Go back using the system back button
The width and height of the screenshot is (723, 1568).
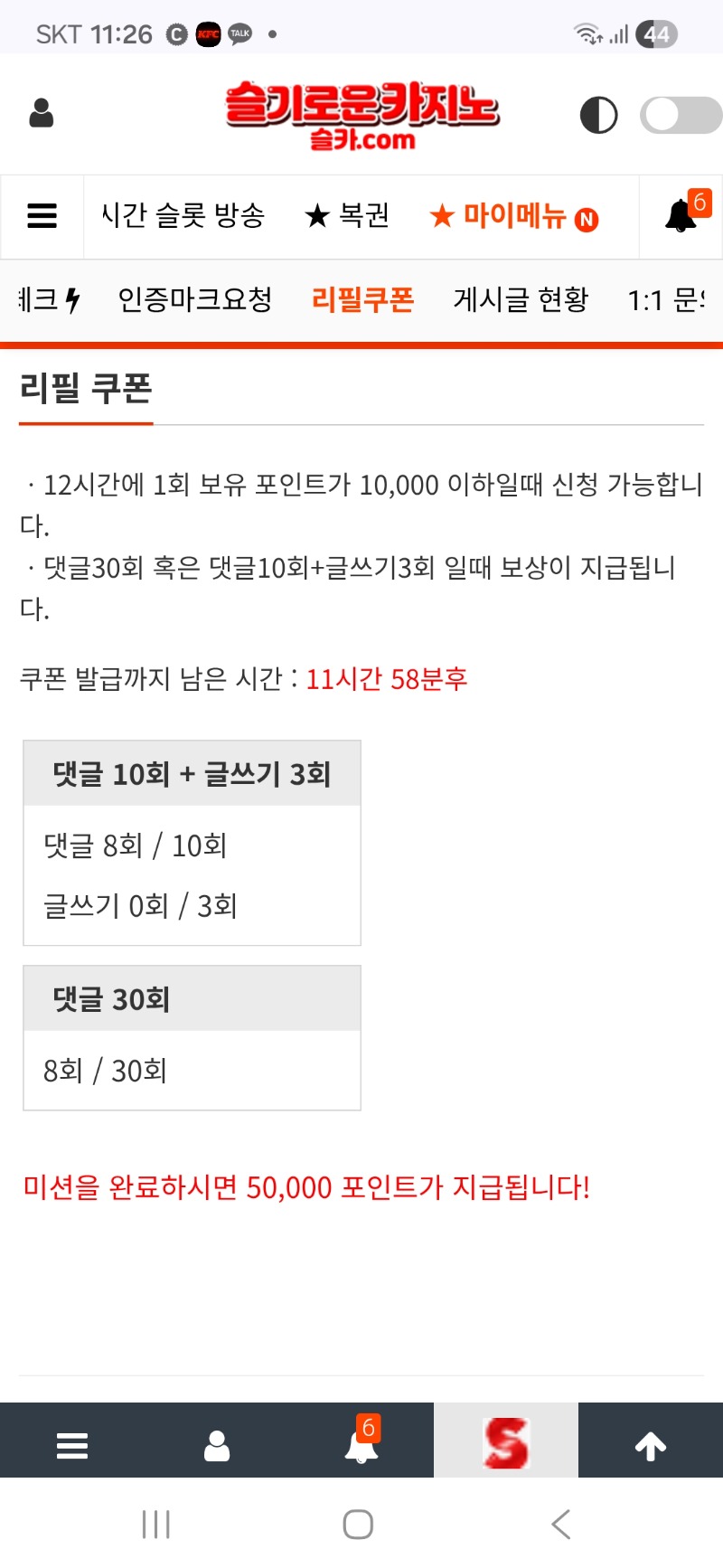(x=560, y=1524)
